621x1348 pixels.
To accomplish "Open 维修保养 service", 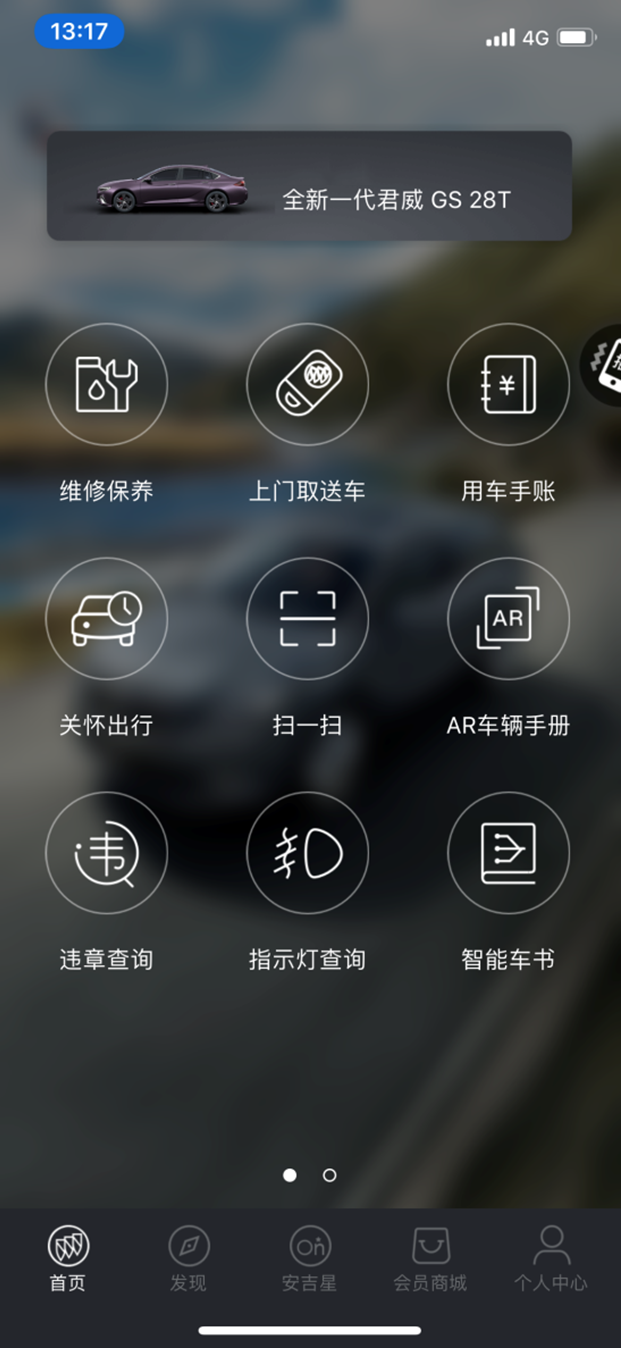I will click(x=106, y=385).
